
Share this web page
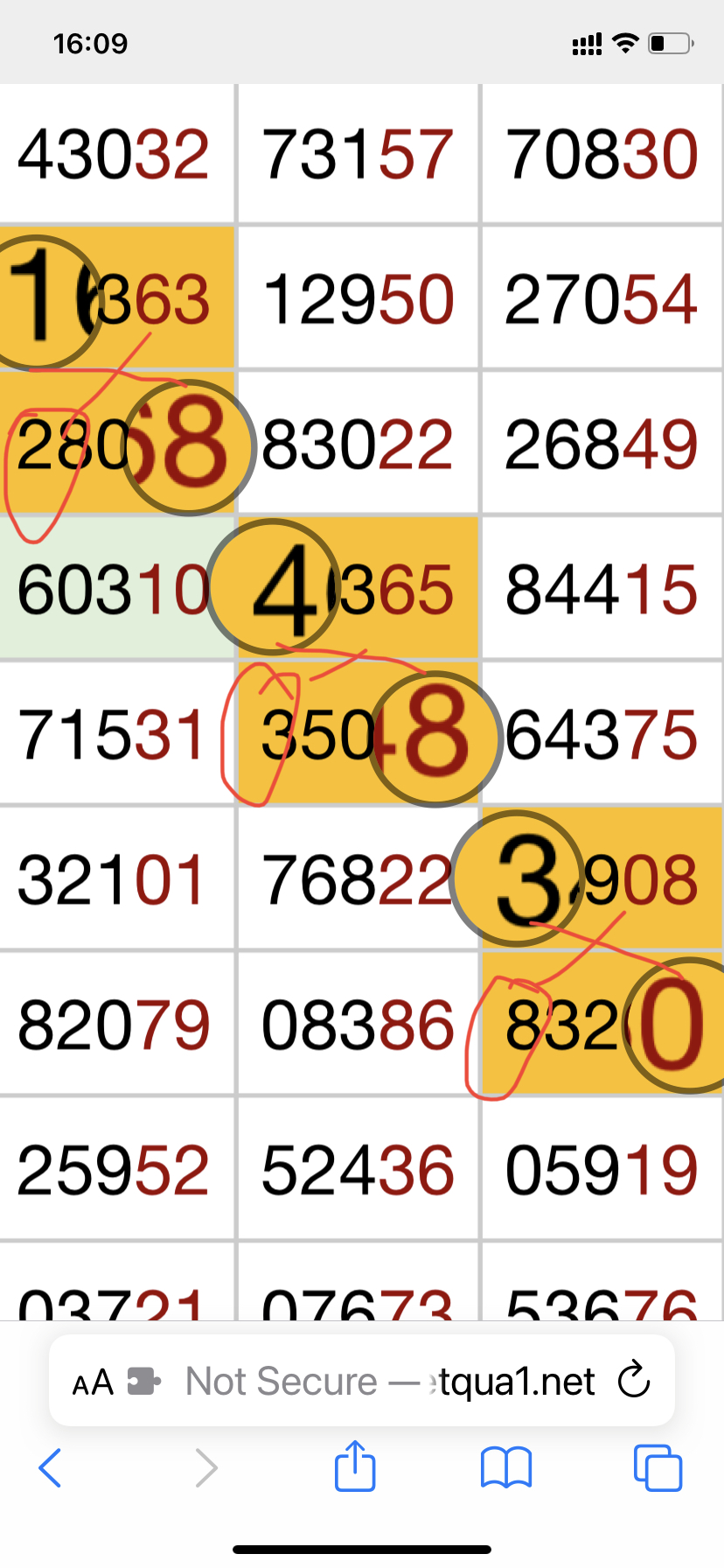(x=355, y=1466)
